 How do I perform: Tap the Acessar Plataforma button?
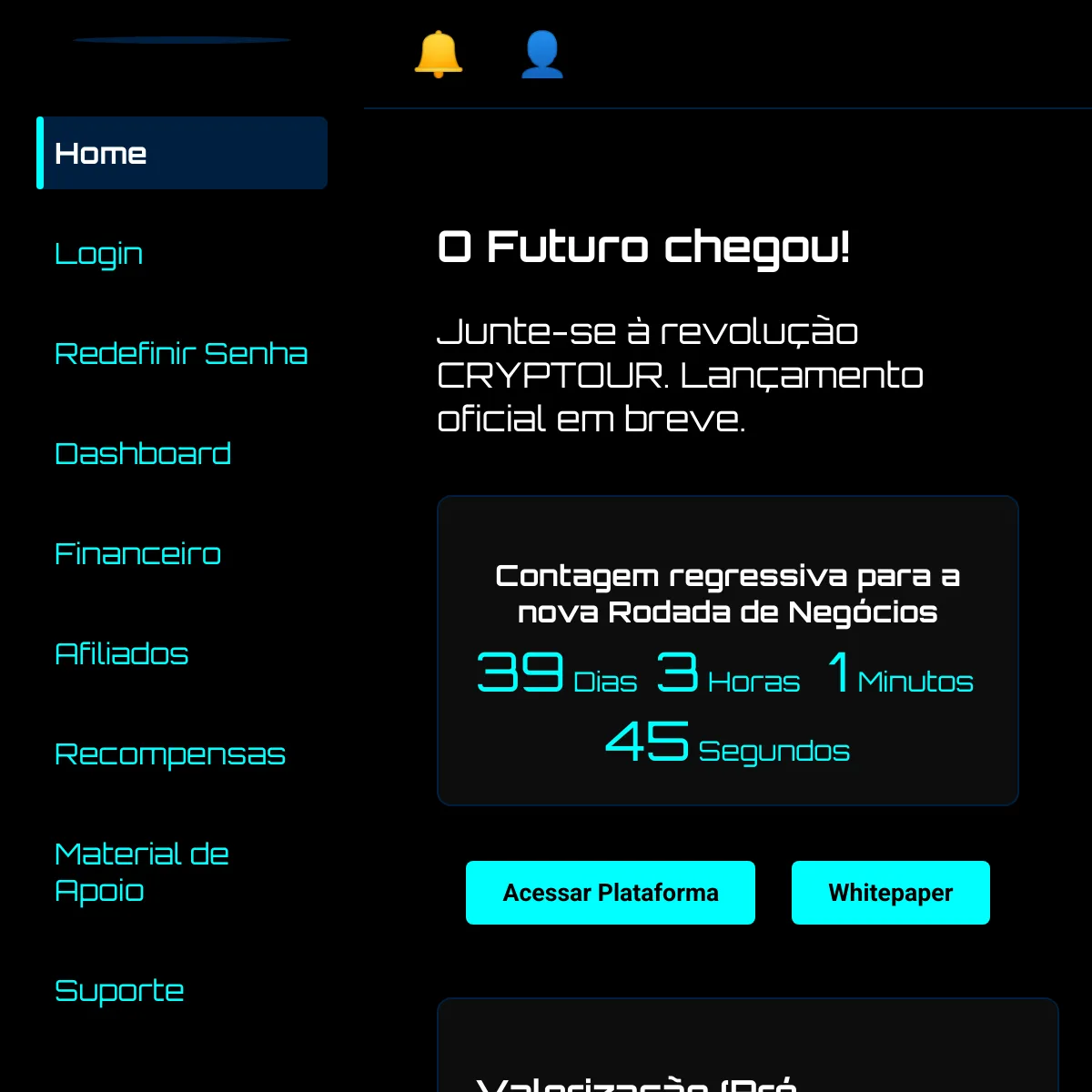pos(611,893)
